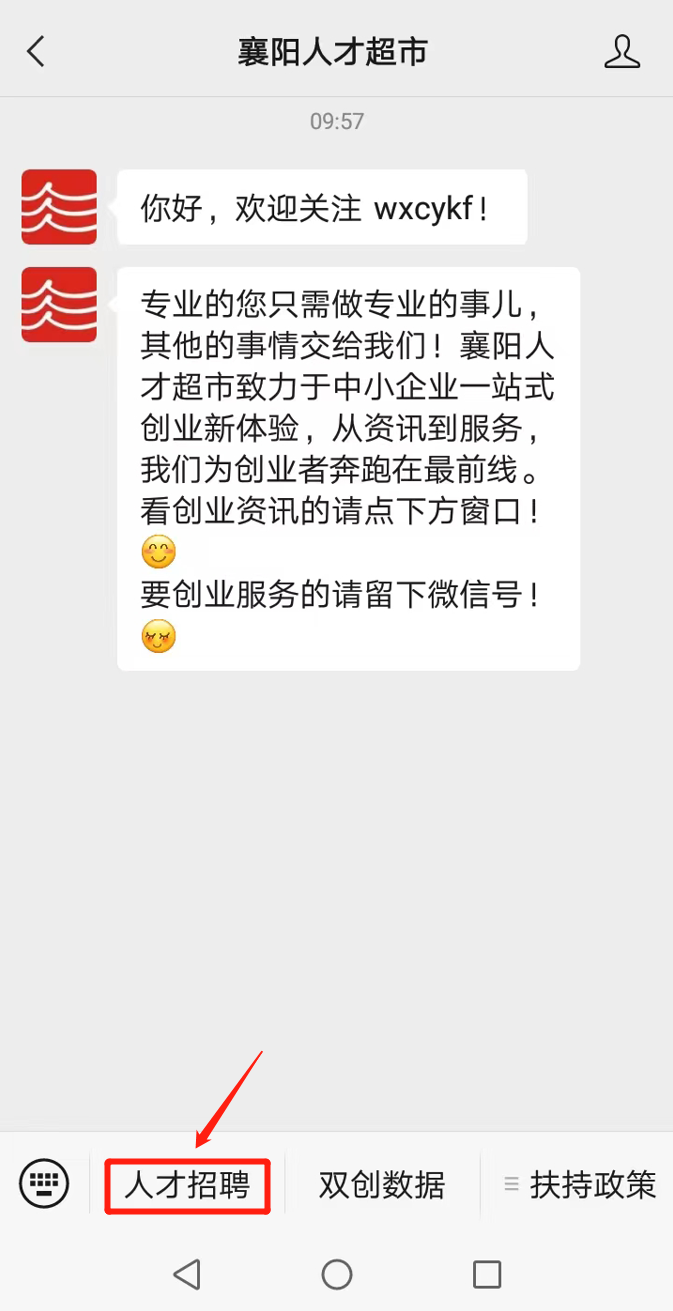Screen dimensions: 673x1311
Task: Open the 双创数据 menu
Action: [382, 1185]
